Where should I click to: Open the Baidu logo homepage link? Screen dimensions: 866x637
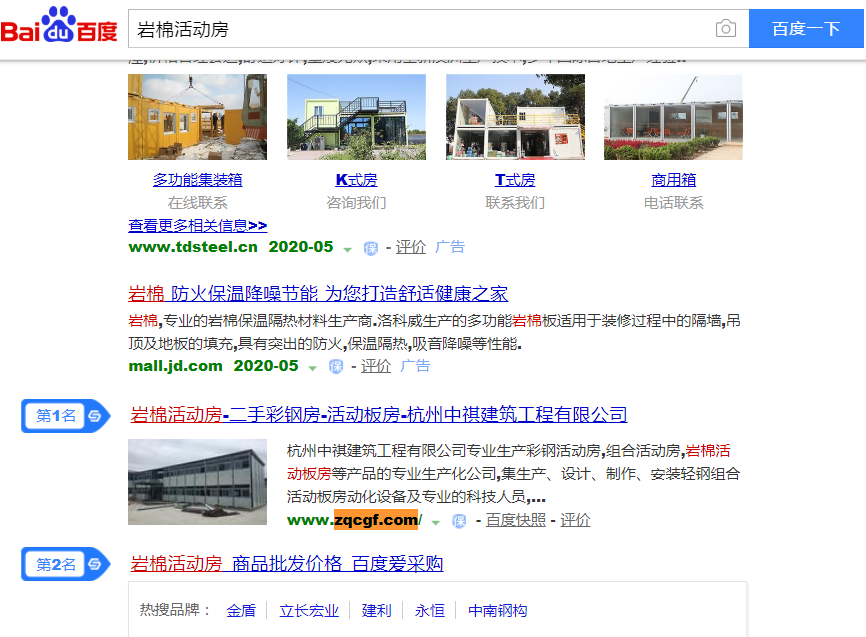(x=58, y=27)
